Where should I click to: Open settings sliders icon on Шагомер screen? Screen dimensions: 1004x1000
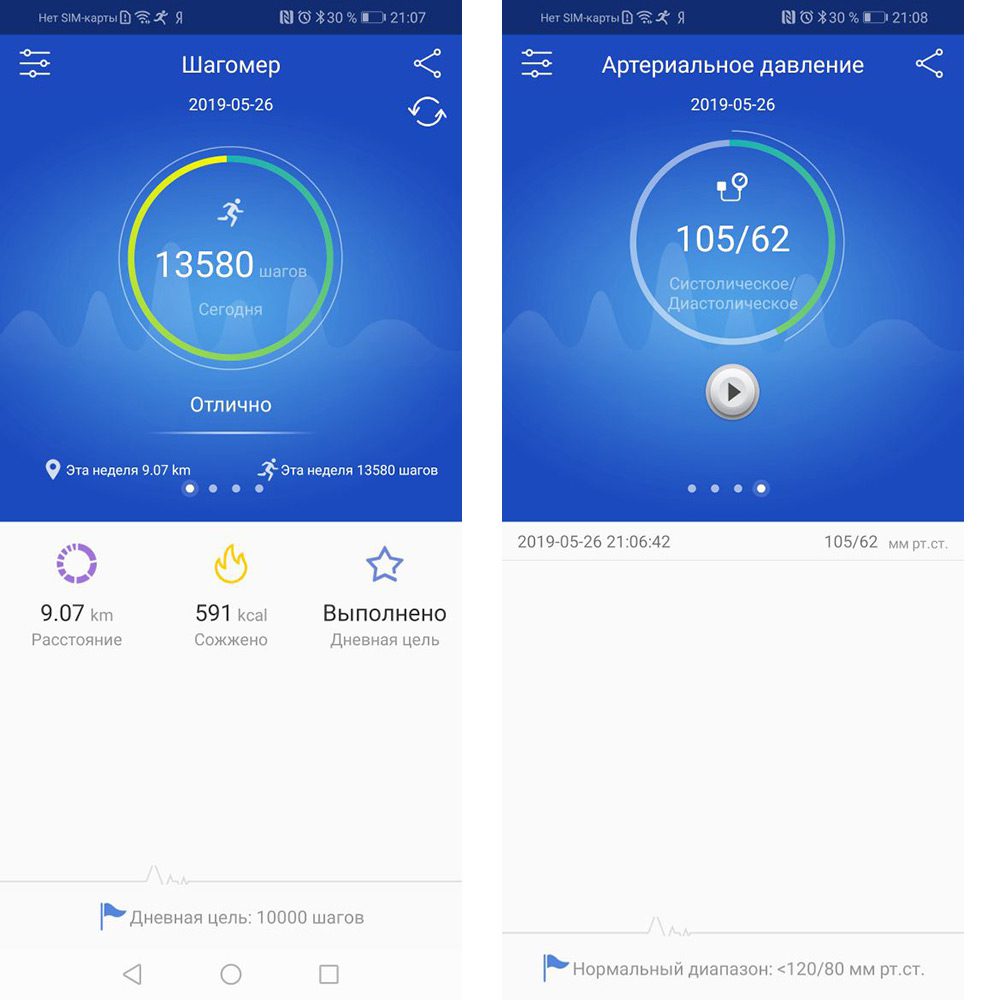click(x=35, y=64)
